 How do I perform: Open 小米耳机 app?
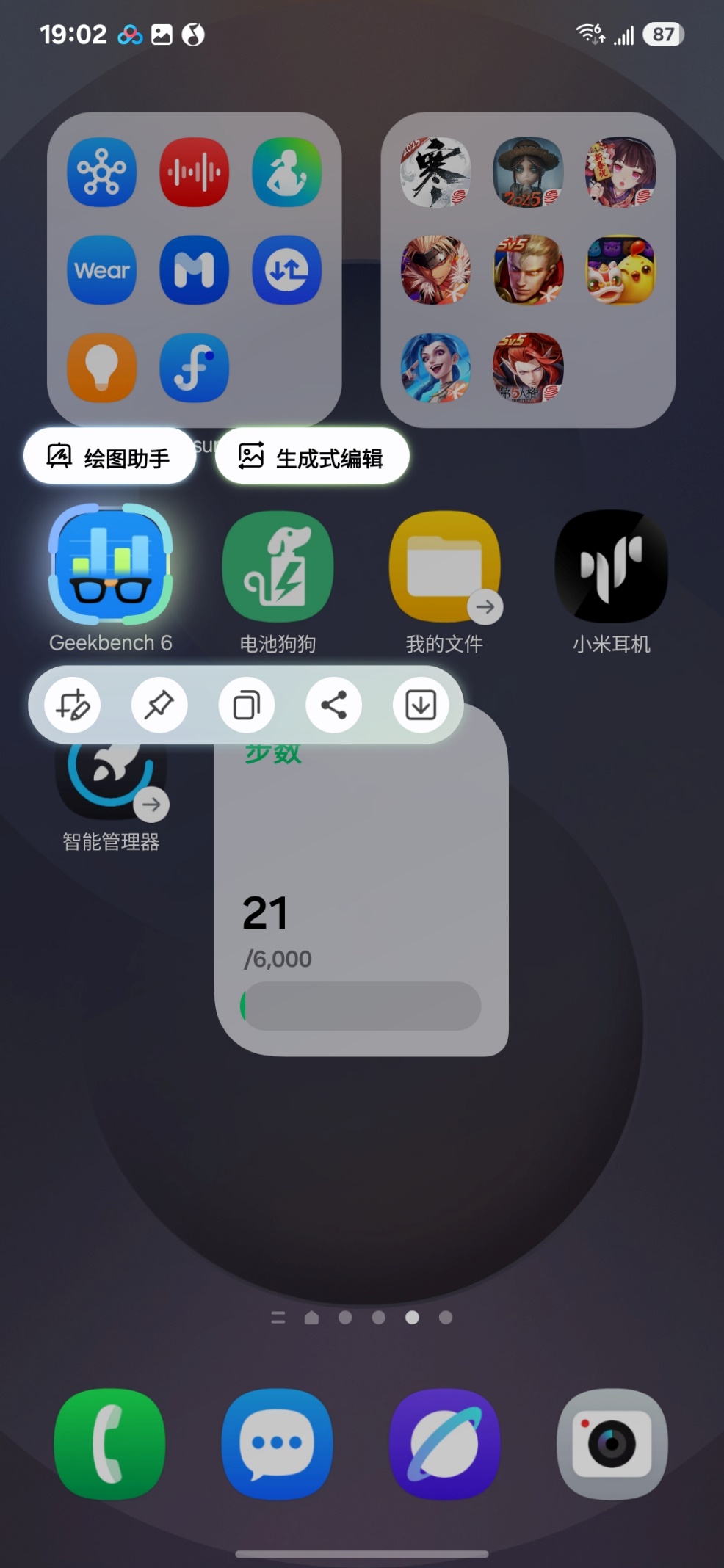pos(611,567)
